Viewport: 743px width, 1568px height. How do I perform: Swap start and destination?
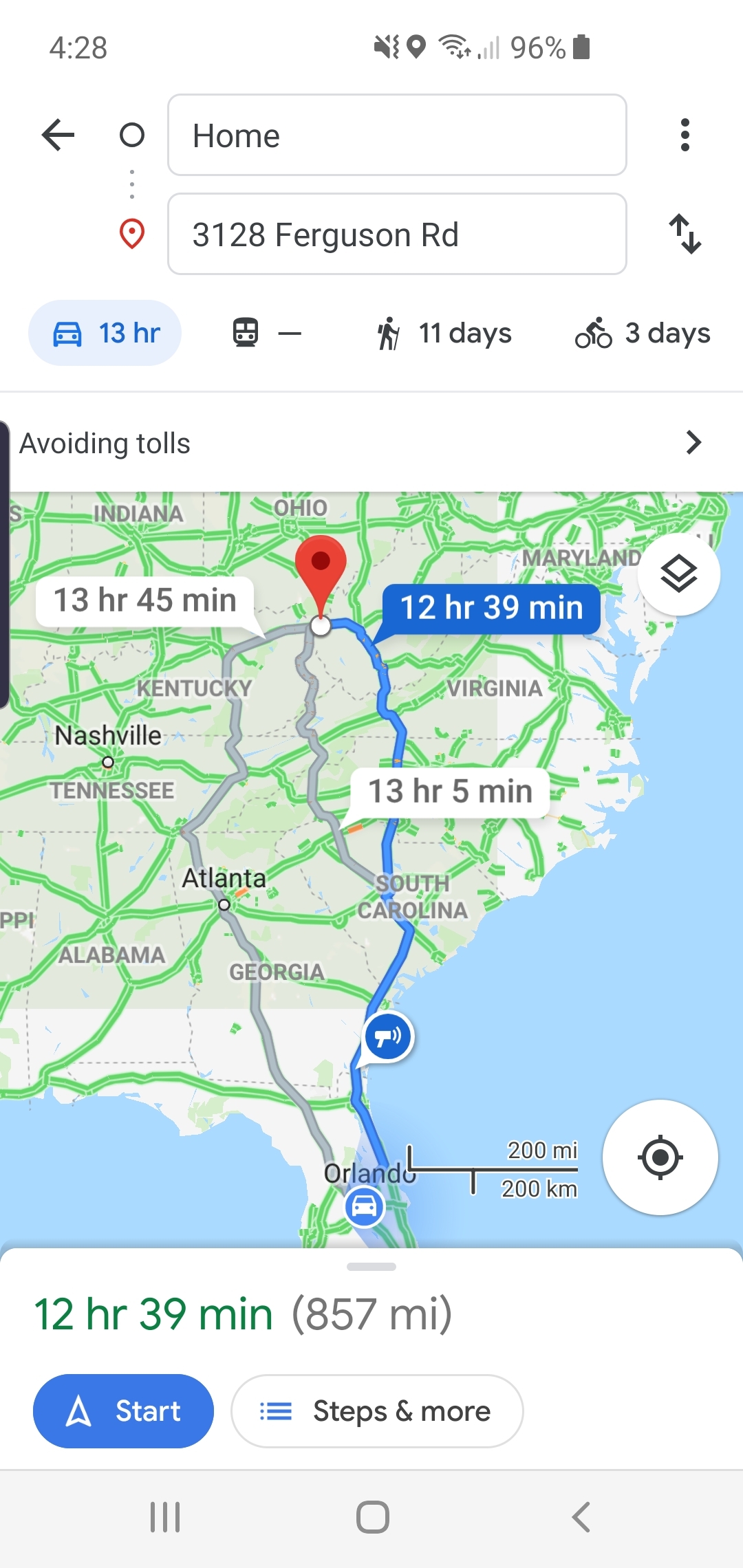tap(685, 234)
